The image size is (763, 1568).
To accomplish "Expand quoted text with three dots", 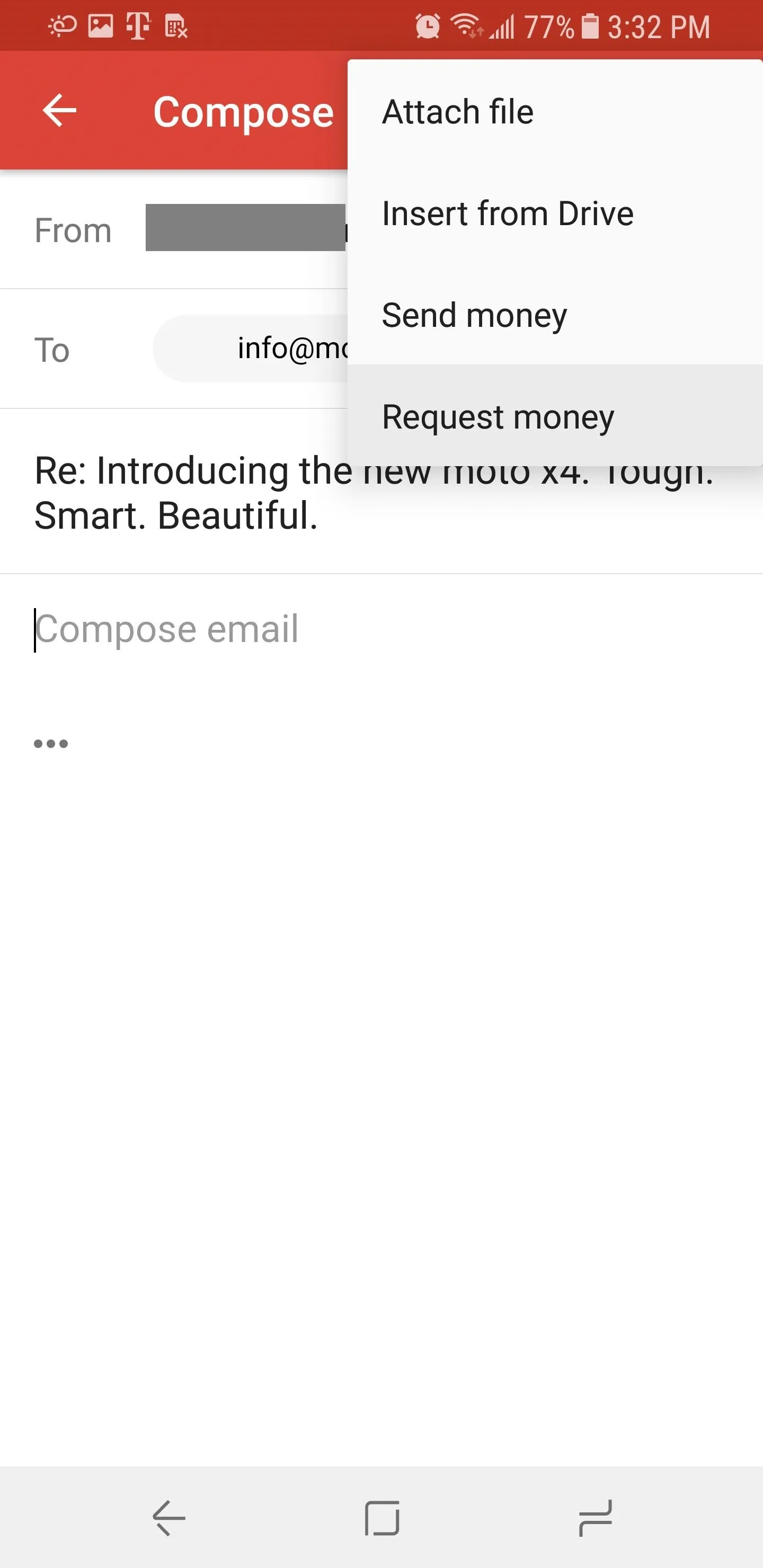I will click(51, 743).
